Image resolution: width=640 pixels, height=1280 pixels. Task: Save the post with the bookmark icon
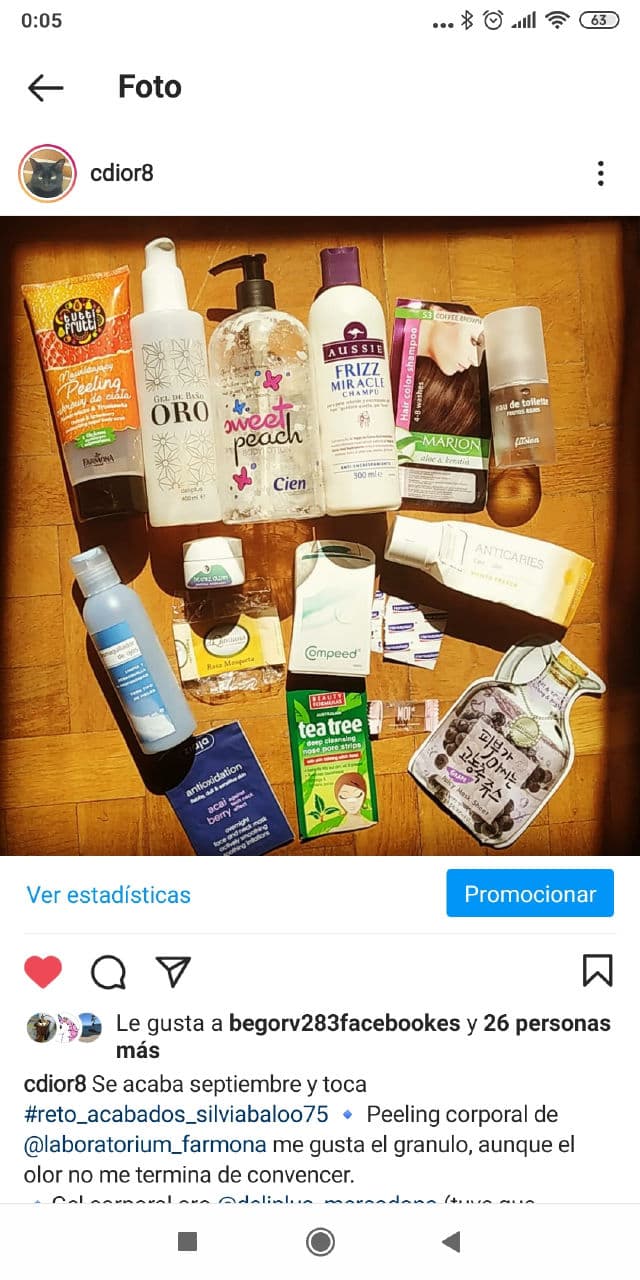coord(597,971)
